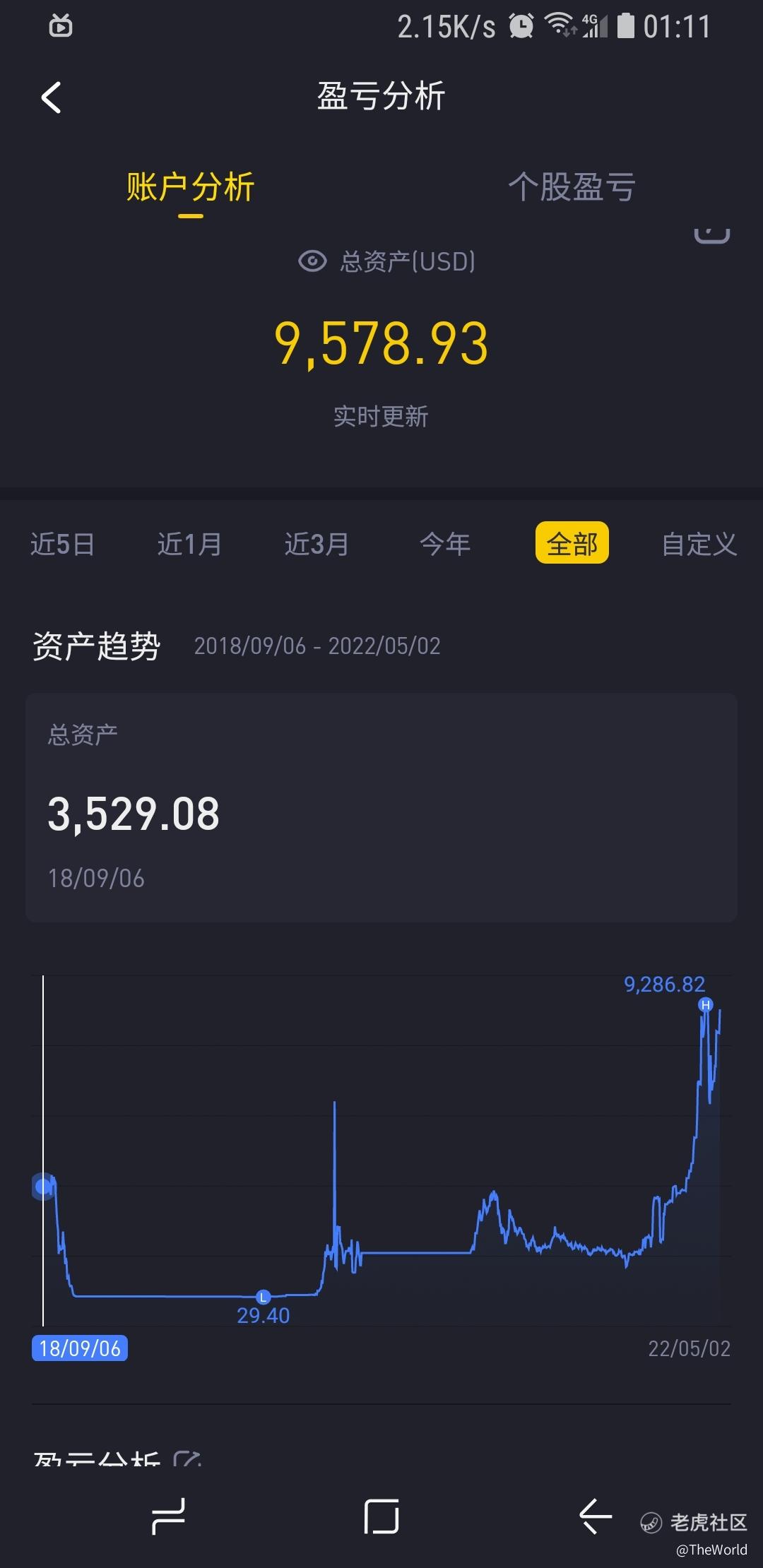Select the 近1月 time range
Screen dimensions: 763x1568
click(x=190, y=544)
